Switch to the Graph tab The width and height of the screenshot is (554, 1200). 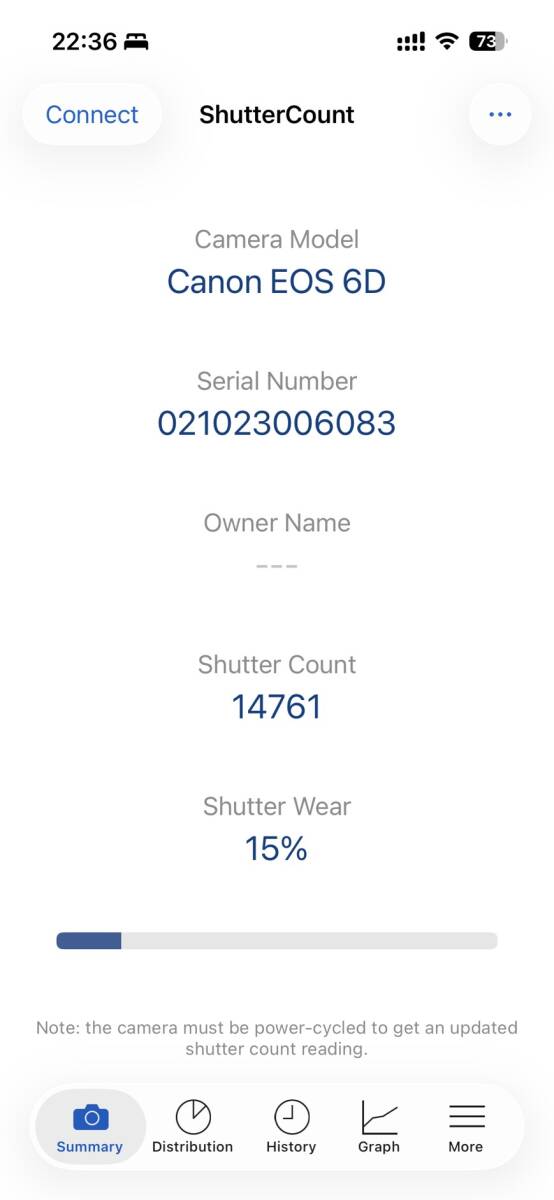[379, 1127]
